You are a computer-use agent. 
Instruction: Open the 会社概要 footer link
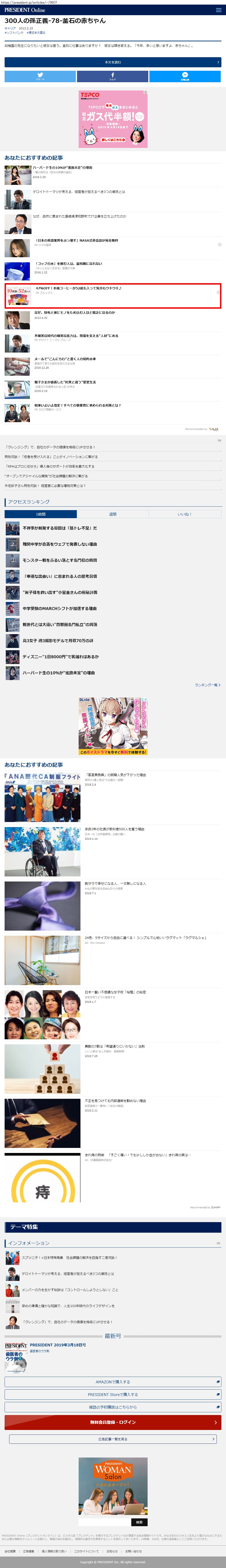(10, 1551)
